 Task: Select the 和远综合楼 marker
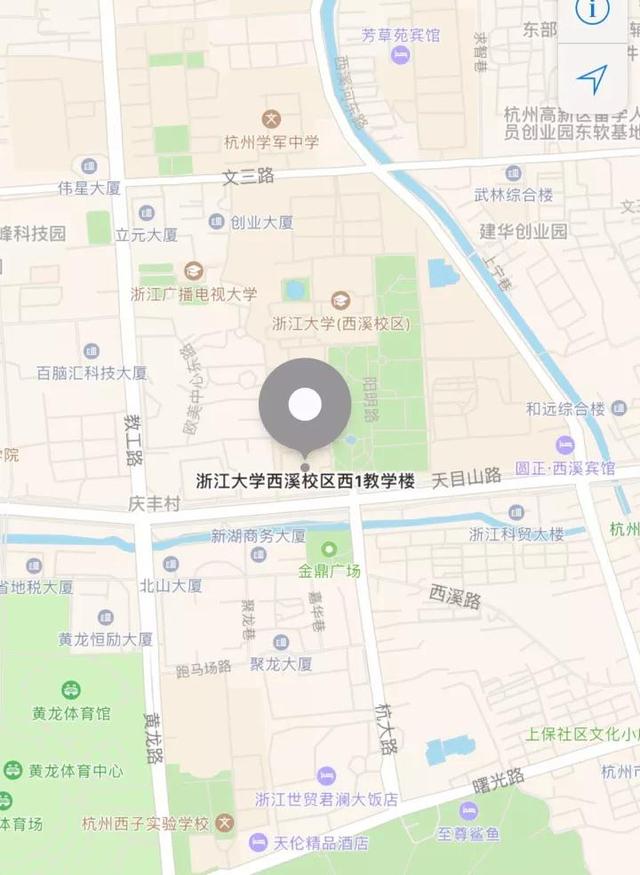(x=619, y=407)
